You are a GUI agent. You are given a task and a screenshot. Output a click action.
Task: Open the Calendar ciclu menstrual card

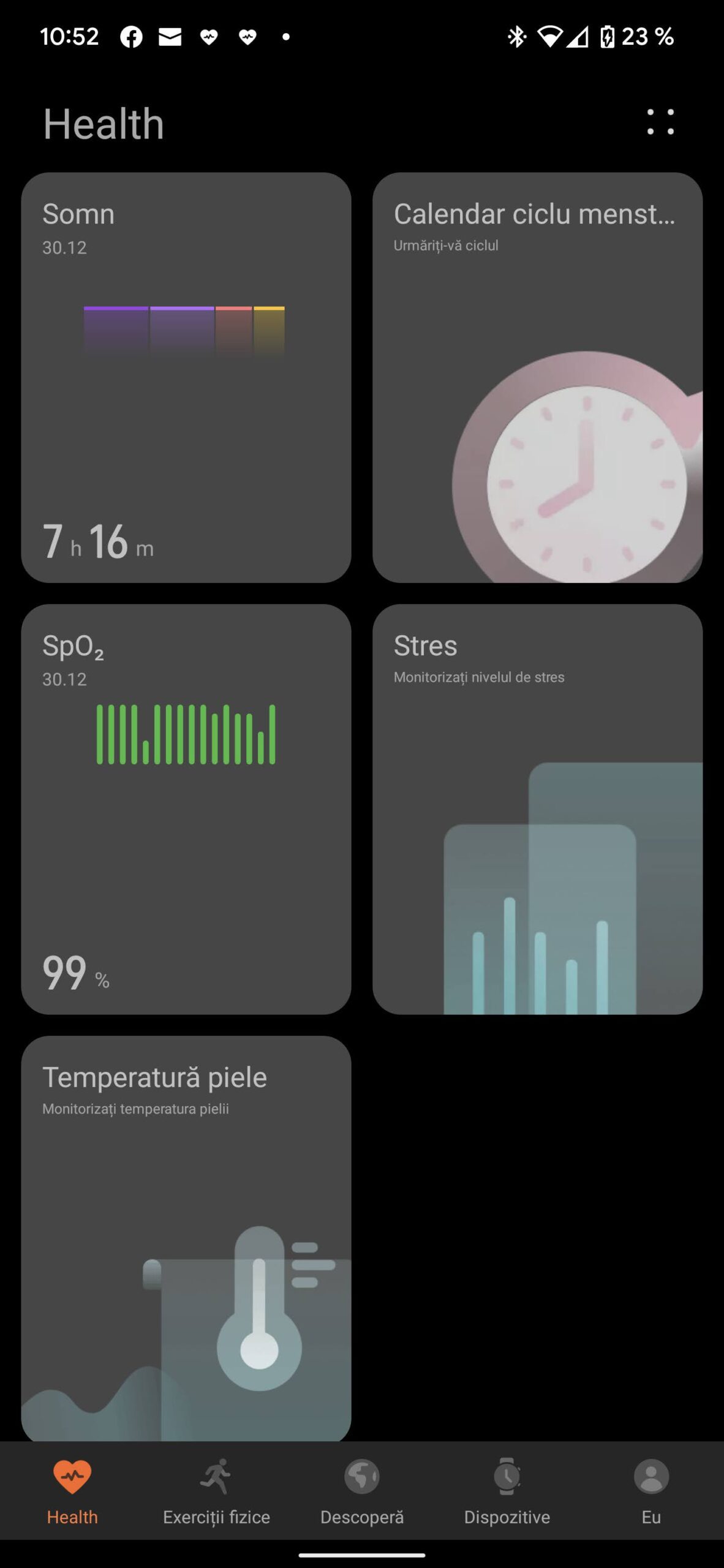[x=537, y=377]
